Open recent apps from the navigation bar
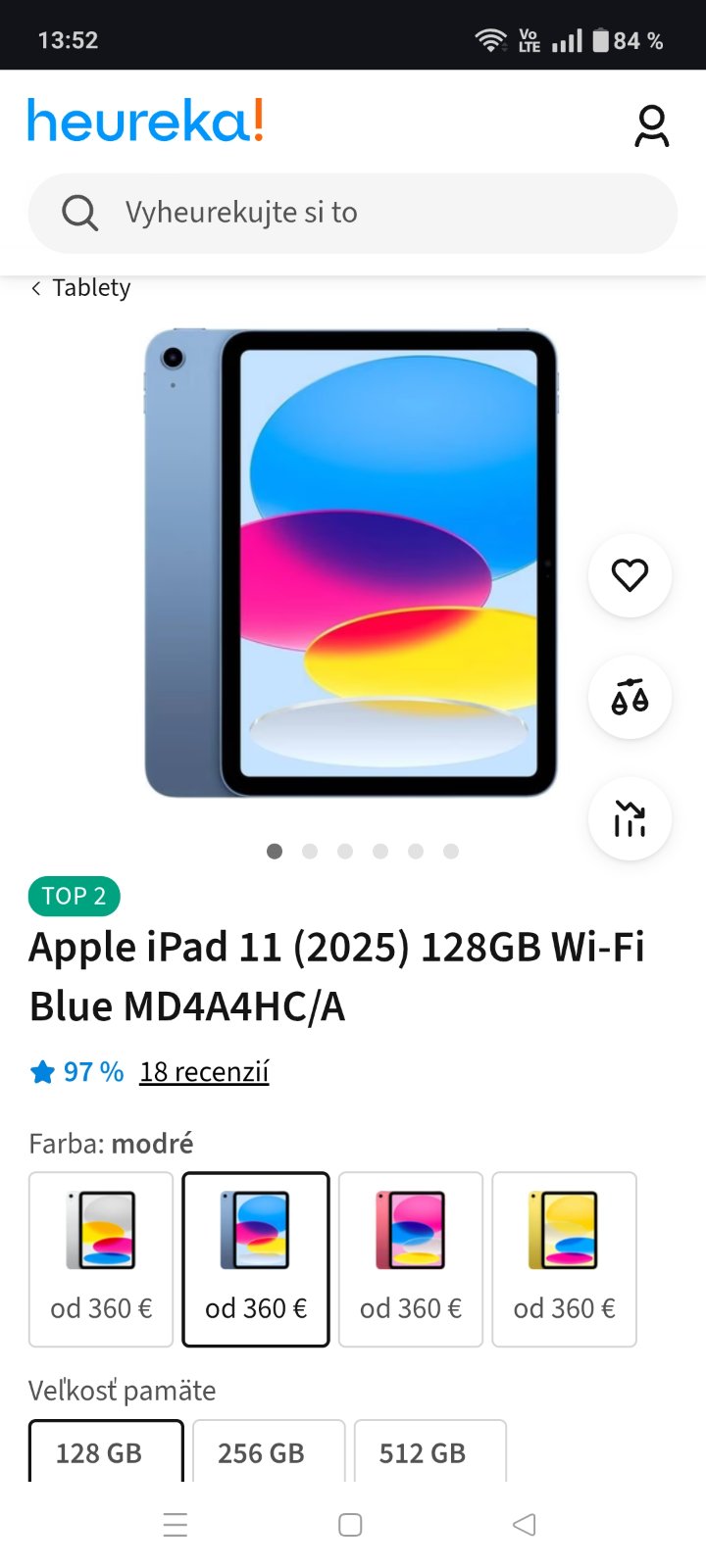The height and width of the screenshot is (1568, 706). 176,1525
